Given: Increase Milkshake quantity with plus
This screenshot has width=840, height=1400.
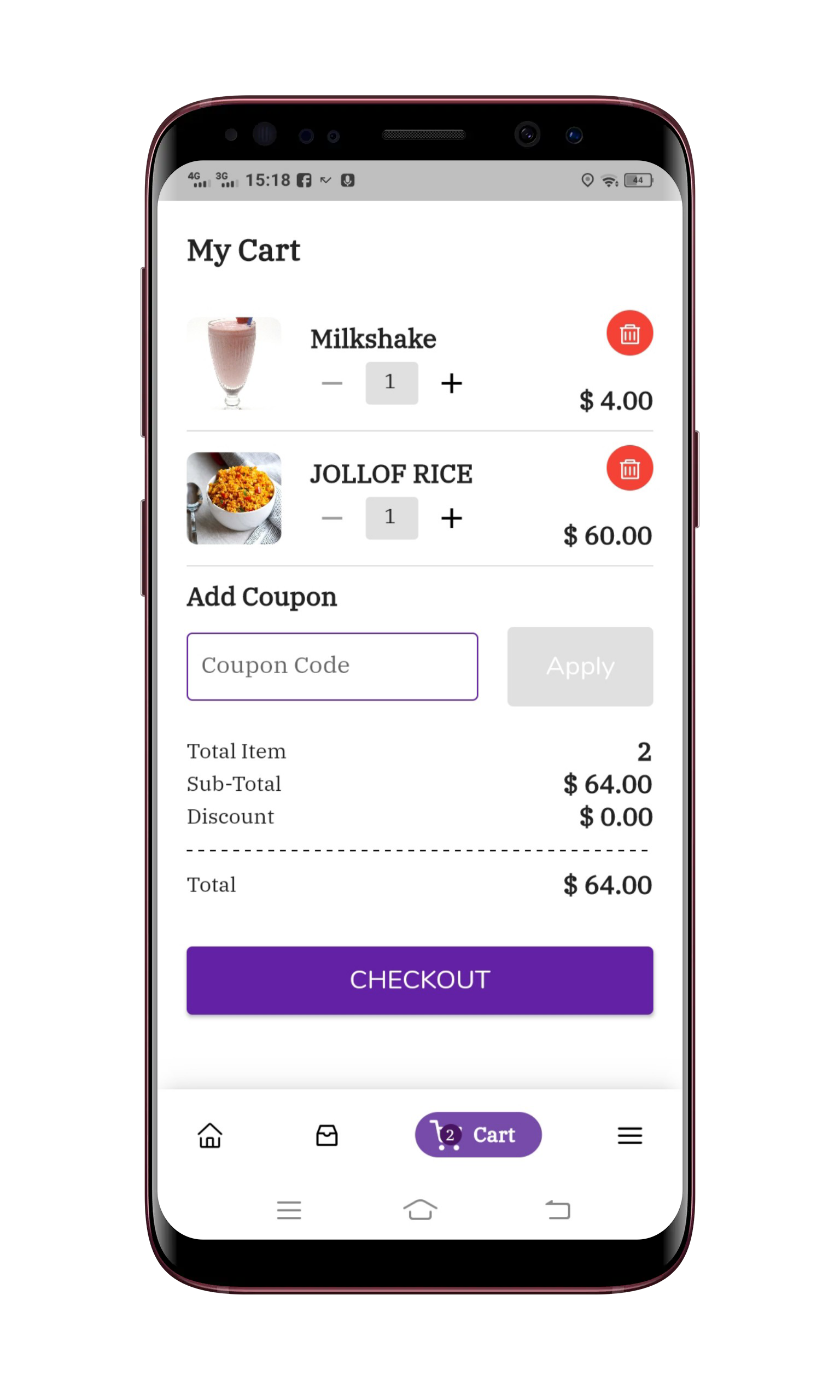Looking at the screenshot, I should (x=451, y=383).
